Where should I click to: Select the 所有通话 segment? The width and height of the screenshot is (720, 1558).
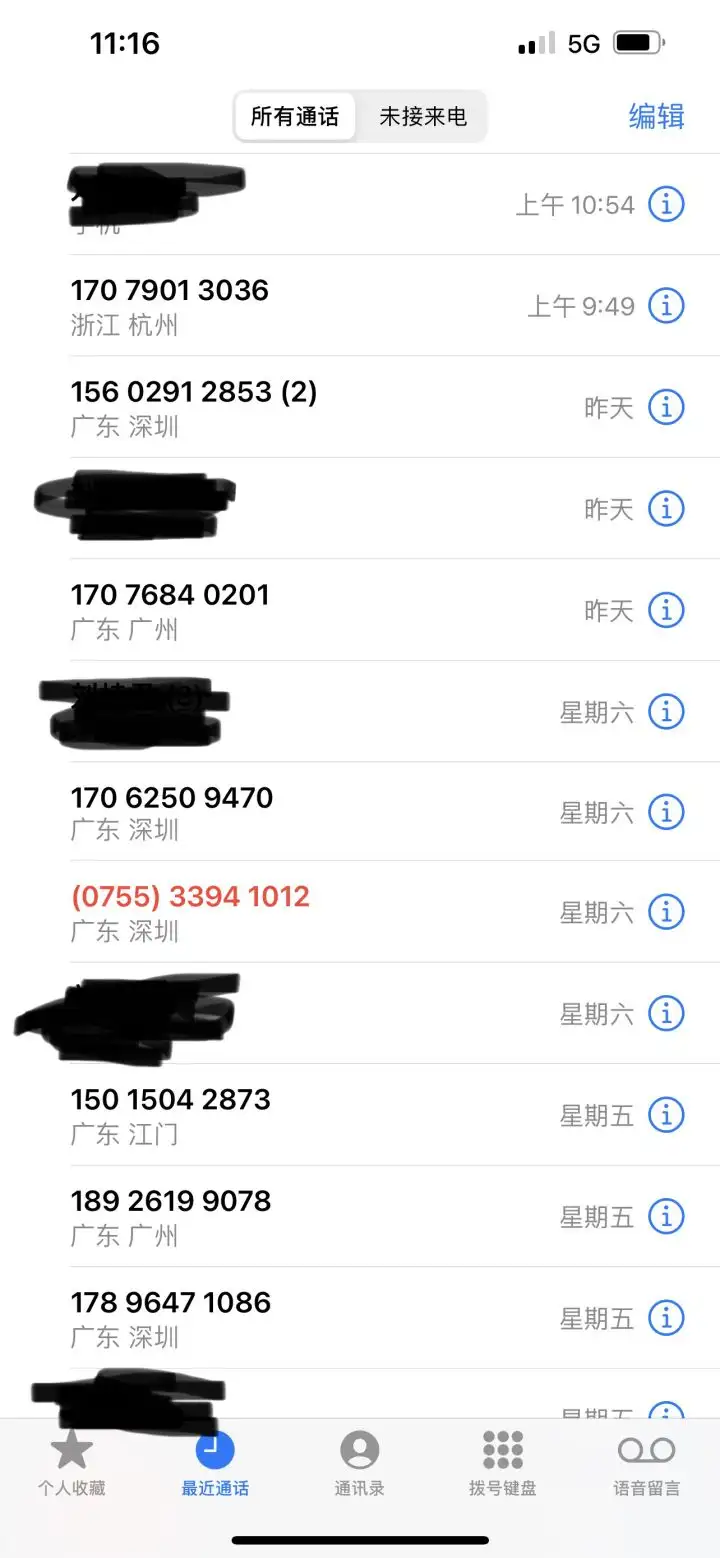(295, 117)
